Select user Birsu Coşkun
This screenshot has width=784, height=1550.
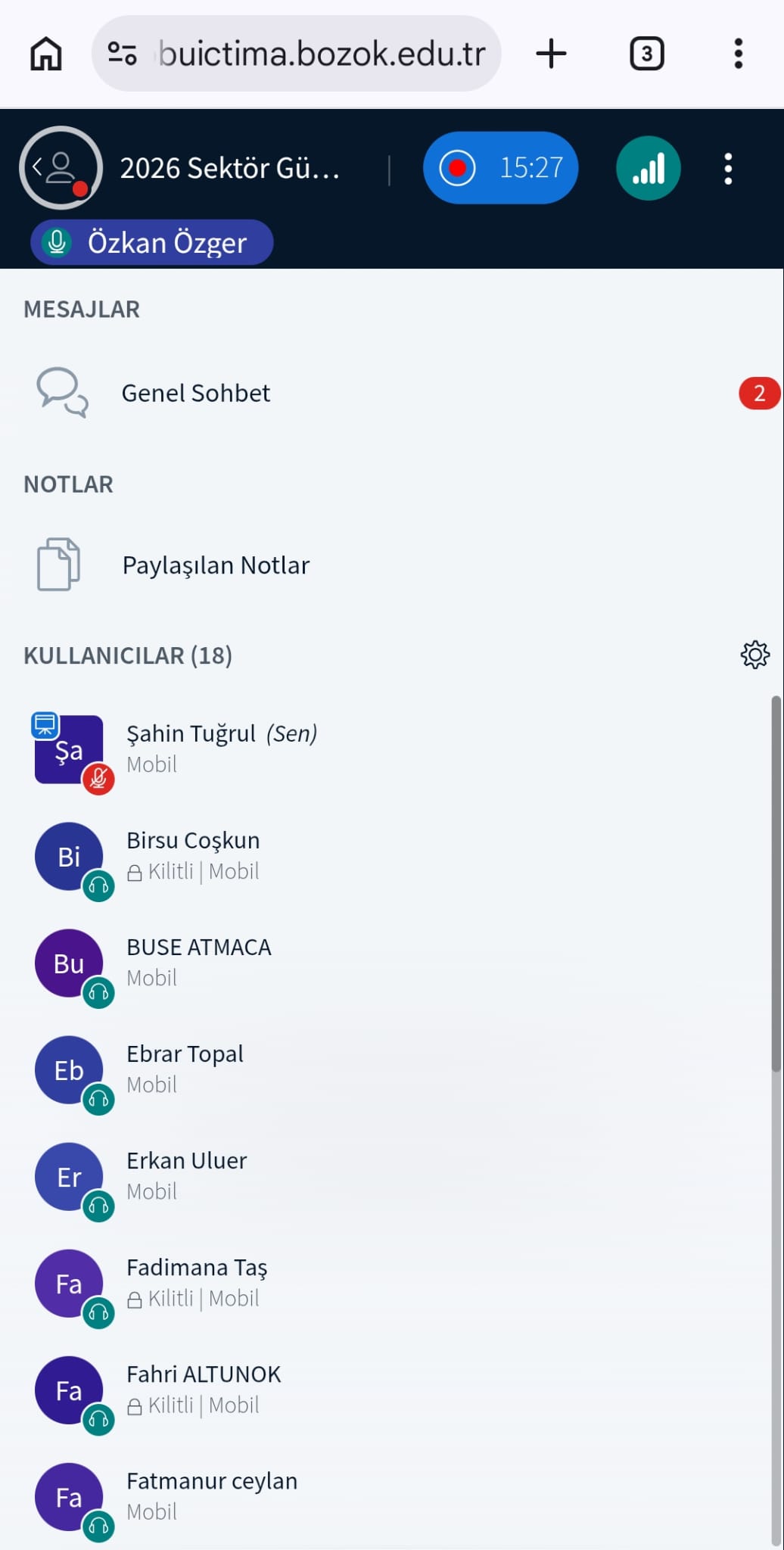coord(193,855)
